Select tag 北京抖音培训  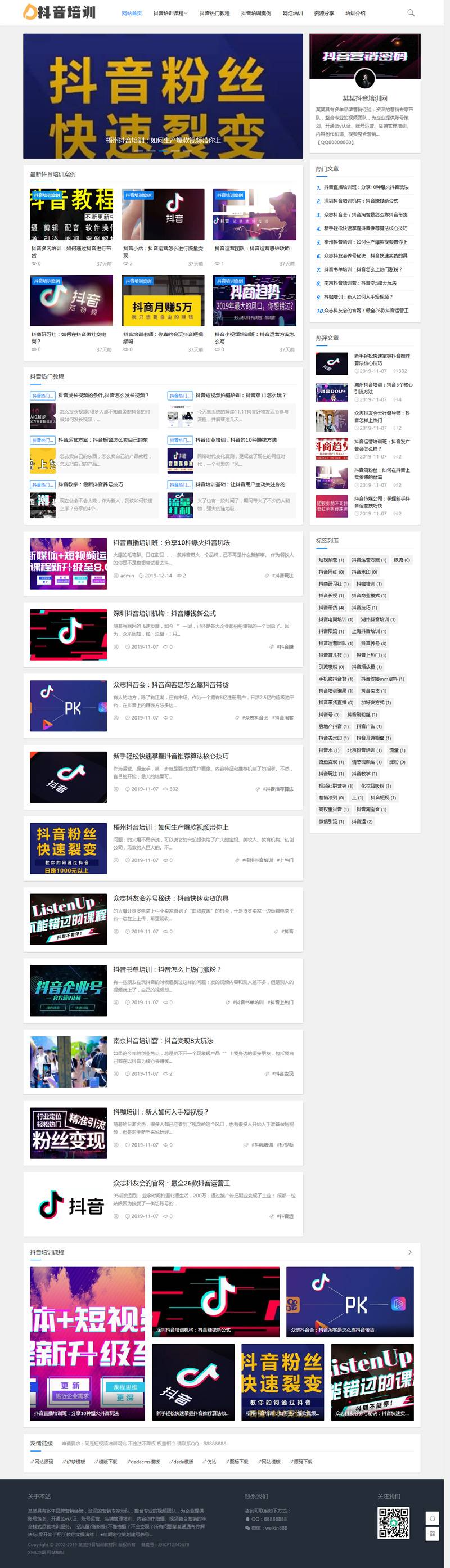click(364, 750)
